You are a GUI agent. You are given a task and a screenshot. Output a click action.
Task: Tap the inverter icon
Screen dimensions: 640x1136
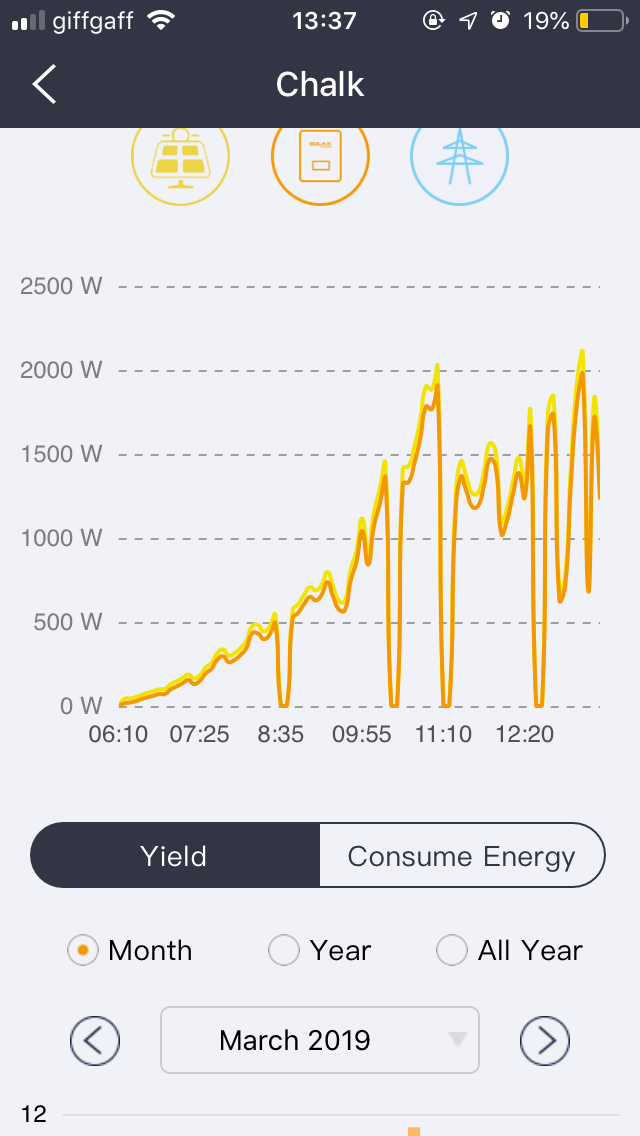coord(320,160)
